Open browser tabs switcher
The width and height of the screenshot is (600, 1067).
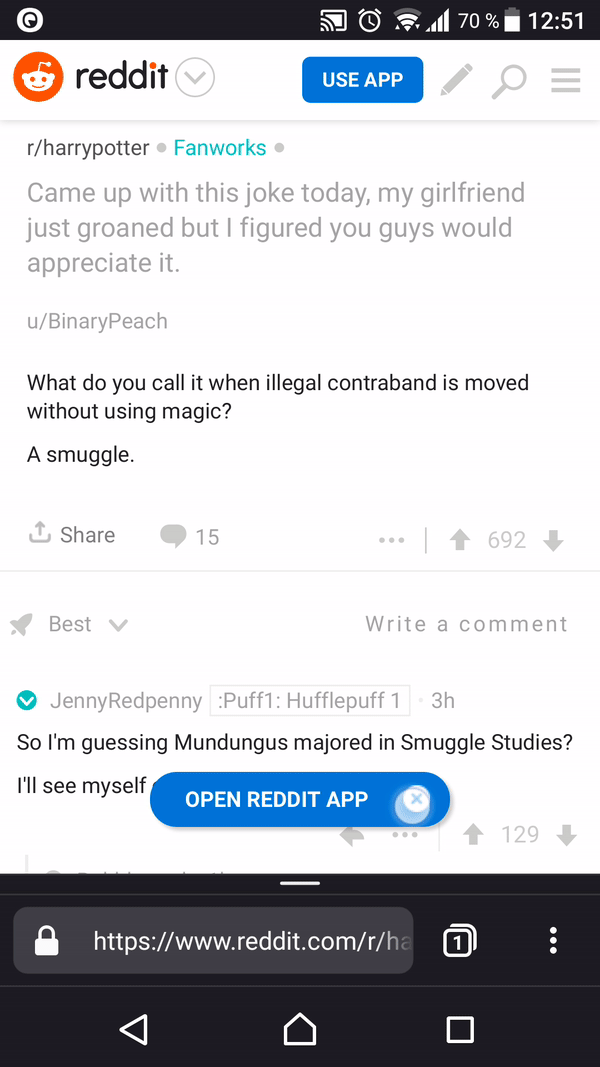pos(459,940)
